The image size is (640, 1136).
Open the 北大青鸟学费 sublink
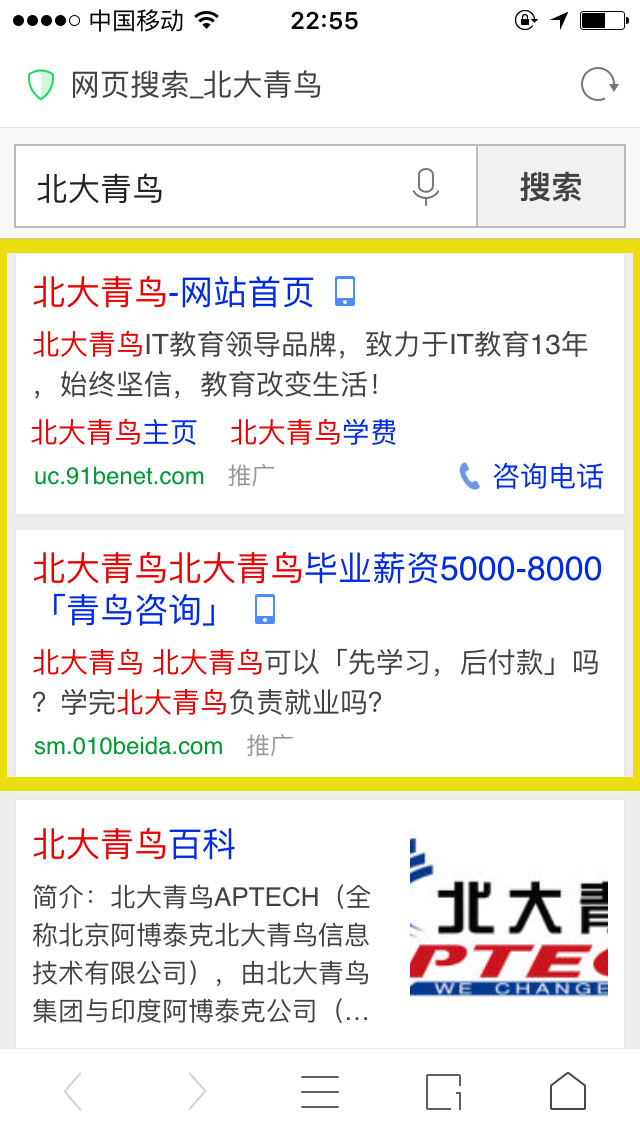point(314,432)
